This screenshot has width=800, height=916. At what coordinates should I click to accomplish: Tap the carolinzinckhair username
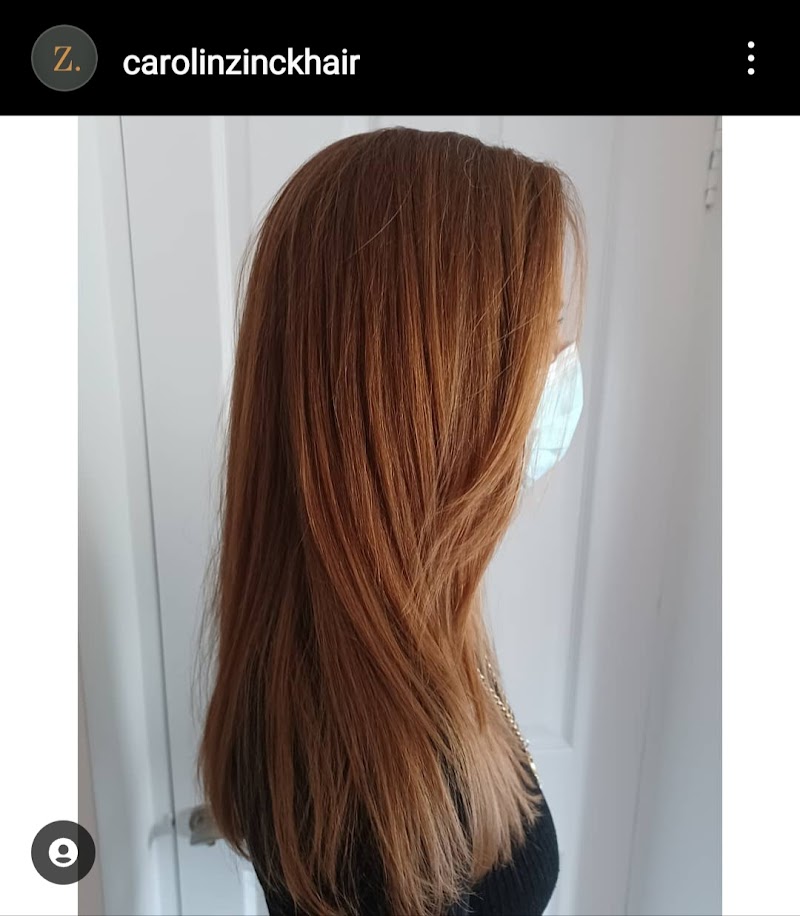240,62
